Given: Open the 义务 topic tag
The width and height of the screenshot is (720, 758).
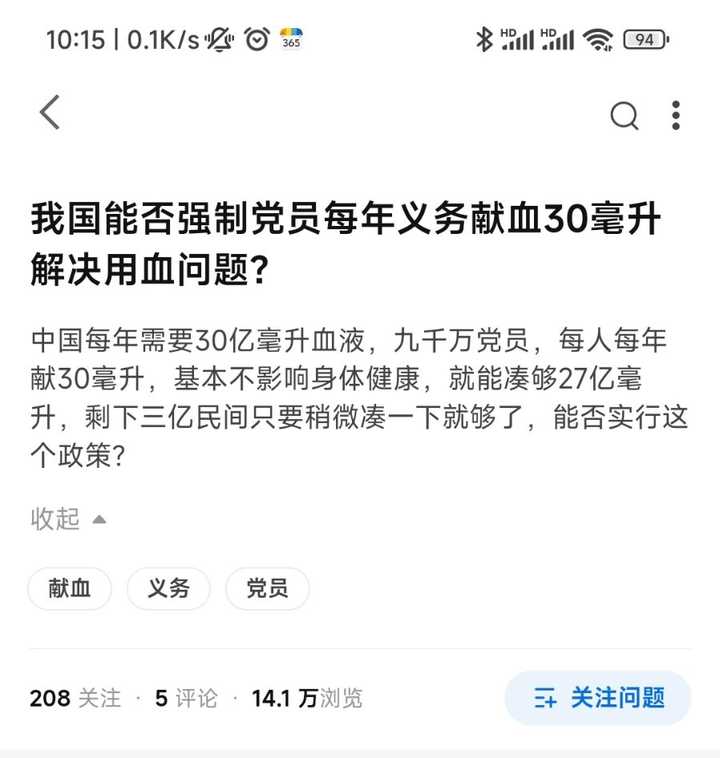Looking at the screenshot, I should [x=168, y=589].
